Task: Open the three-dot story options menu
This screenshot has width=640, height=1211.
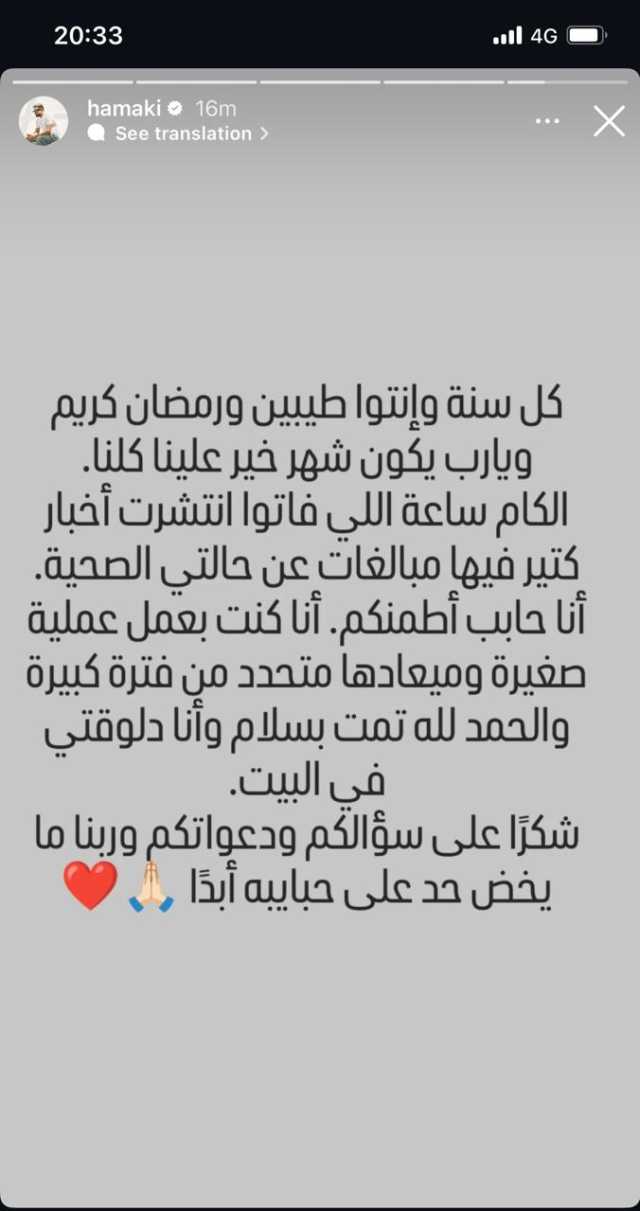Action: tap(547, 121)
